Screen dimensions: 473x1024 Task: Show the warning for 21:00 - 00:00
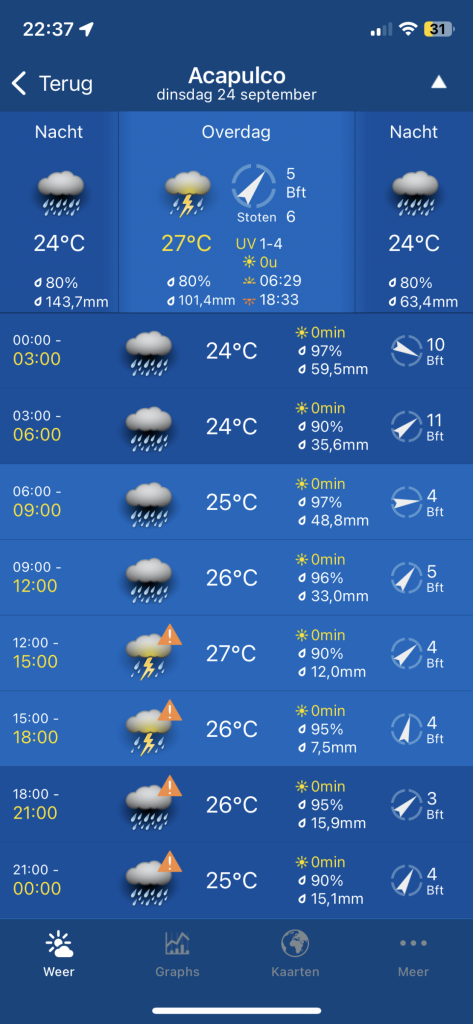pos(170,862)
